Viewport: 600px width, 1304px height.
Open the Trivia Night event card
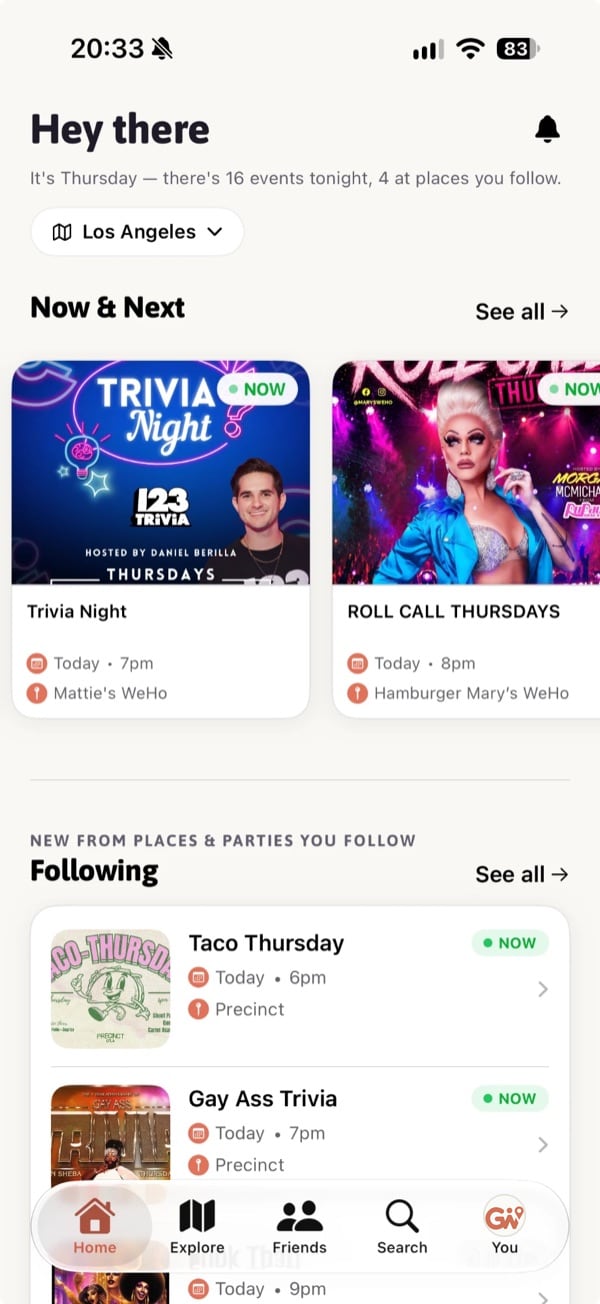tap(161, 539)
